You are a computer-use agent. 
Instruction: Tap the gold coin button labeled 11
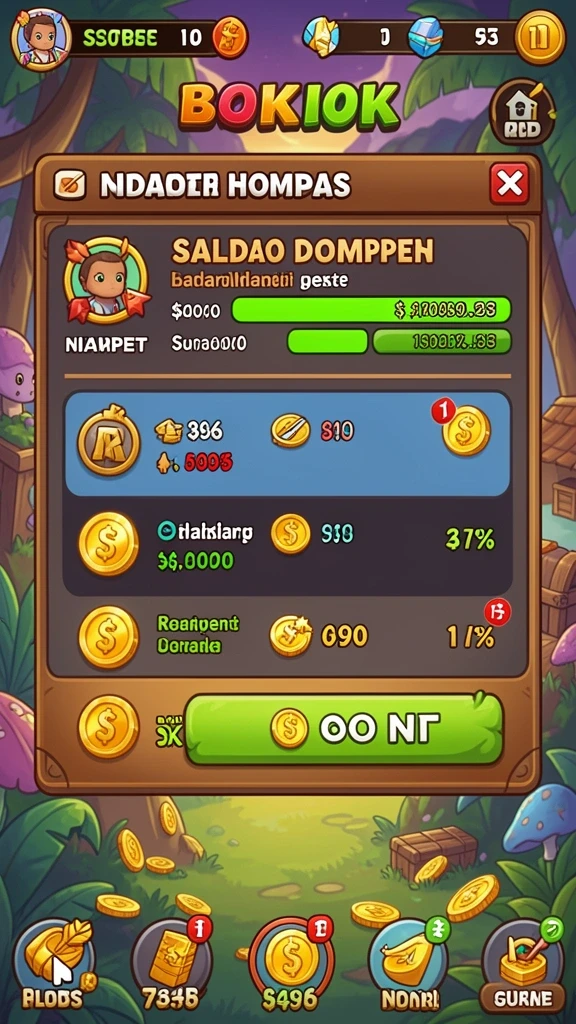[x=539, y=37]
